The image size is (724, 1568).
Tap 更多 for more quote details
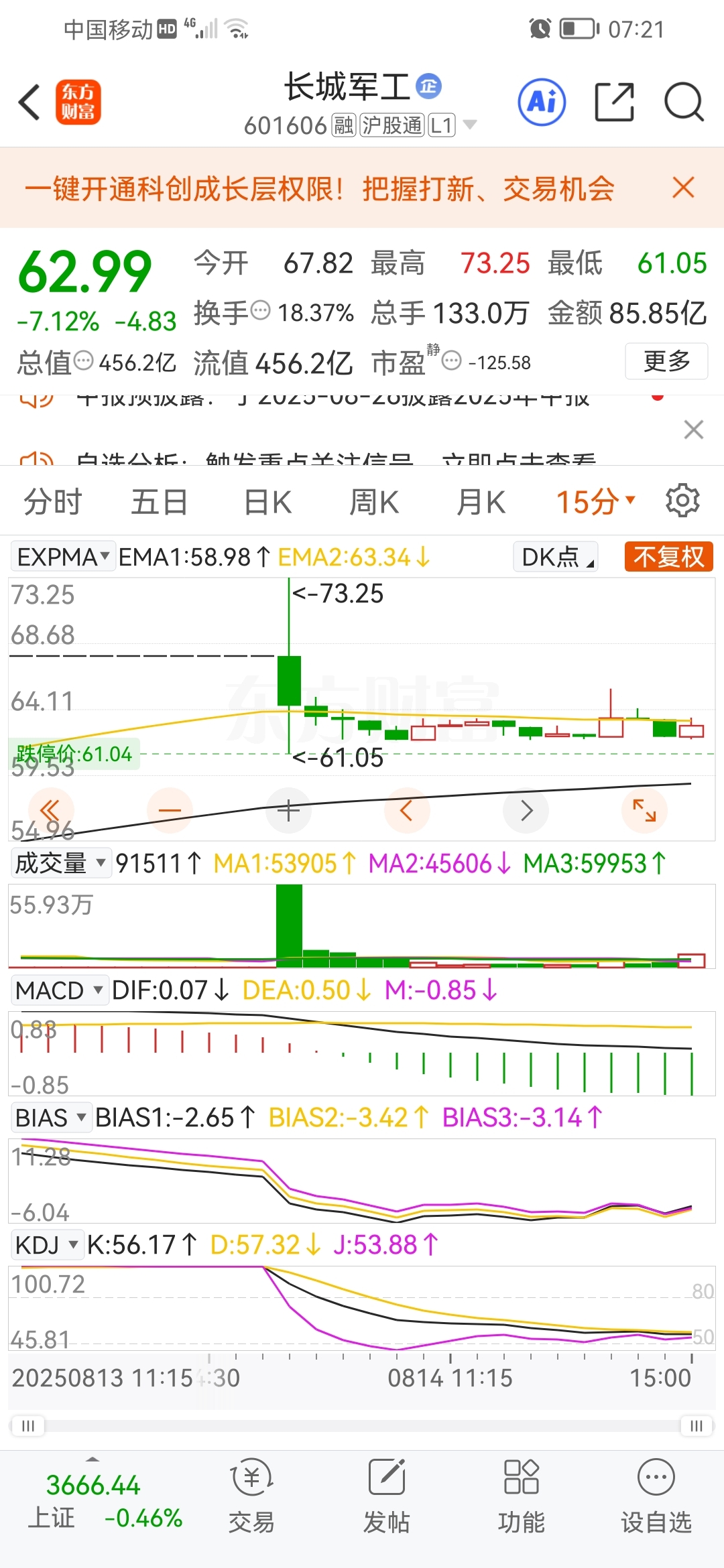666,361
